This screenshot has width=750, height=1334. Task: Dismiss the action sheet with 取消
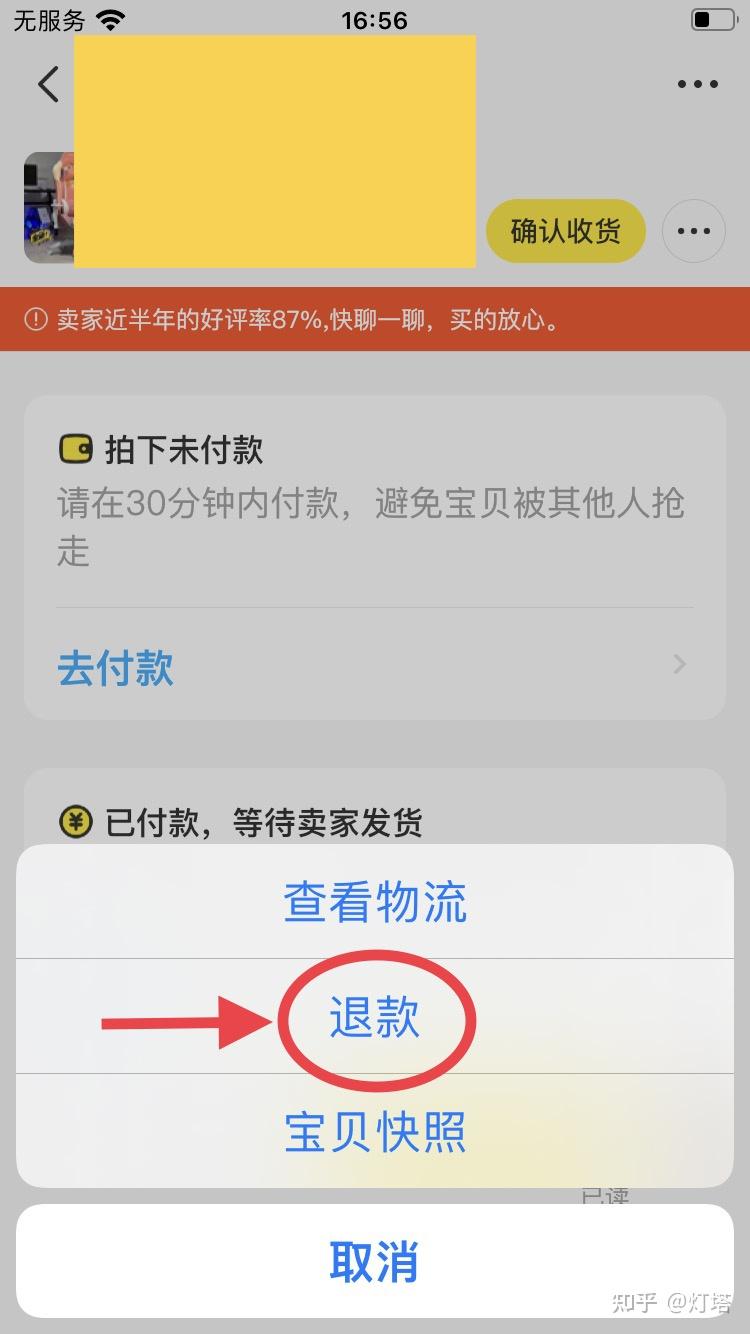(374, 1261)
